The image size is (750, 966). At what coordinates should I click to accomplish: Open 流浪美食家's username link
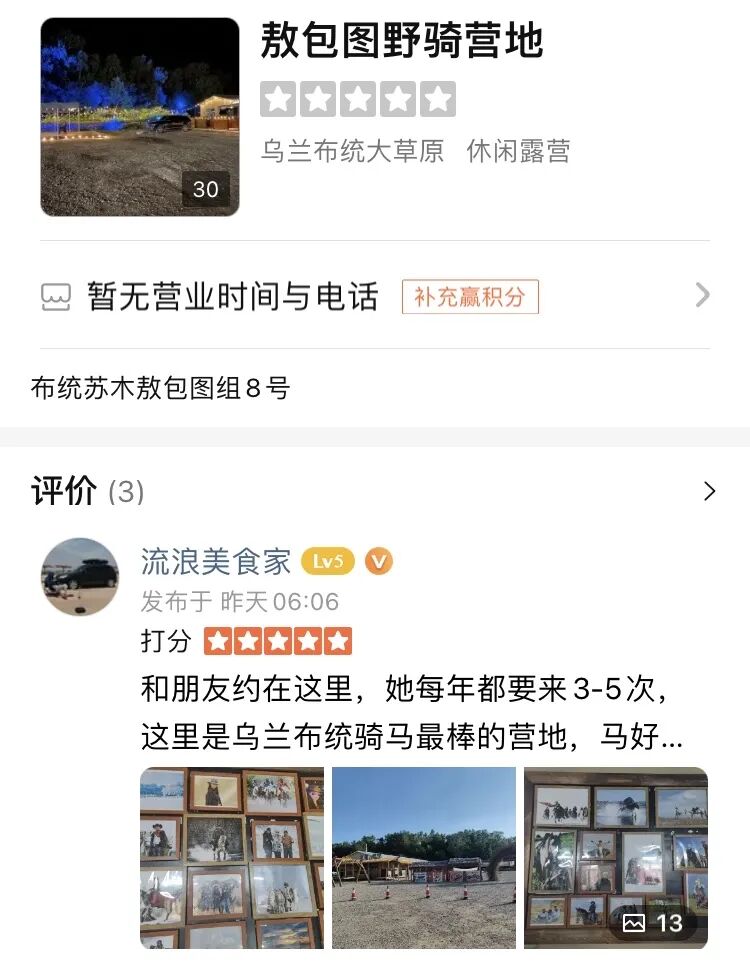pos(215,561)
